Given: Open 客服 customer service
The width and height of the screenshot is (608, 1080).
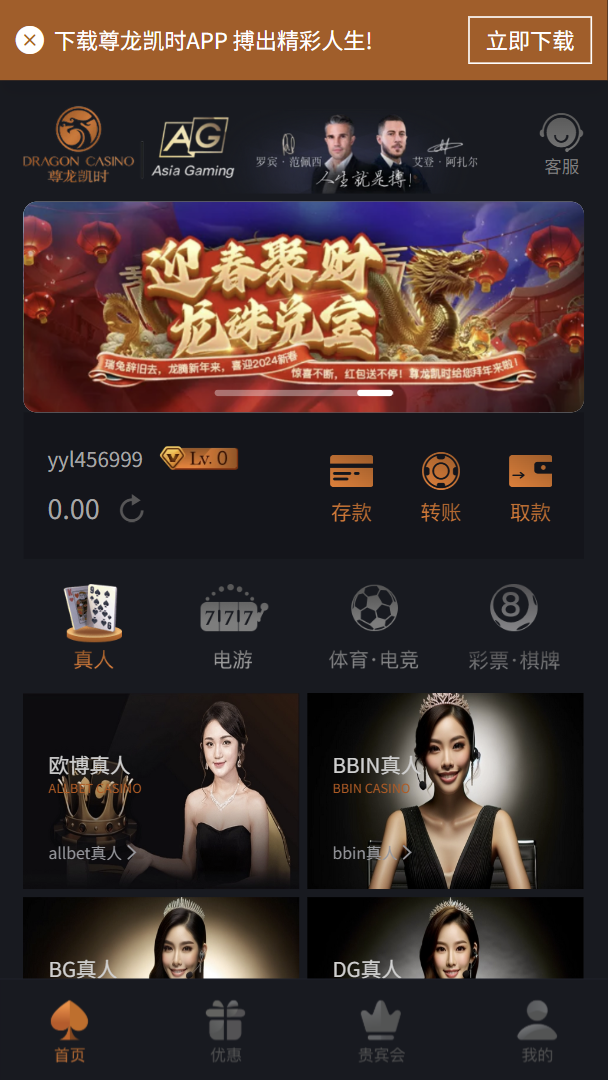Looking at the screenshot, I should tap(561, 146).
